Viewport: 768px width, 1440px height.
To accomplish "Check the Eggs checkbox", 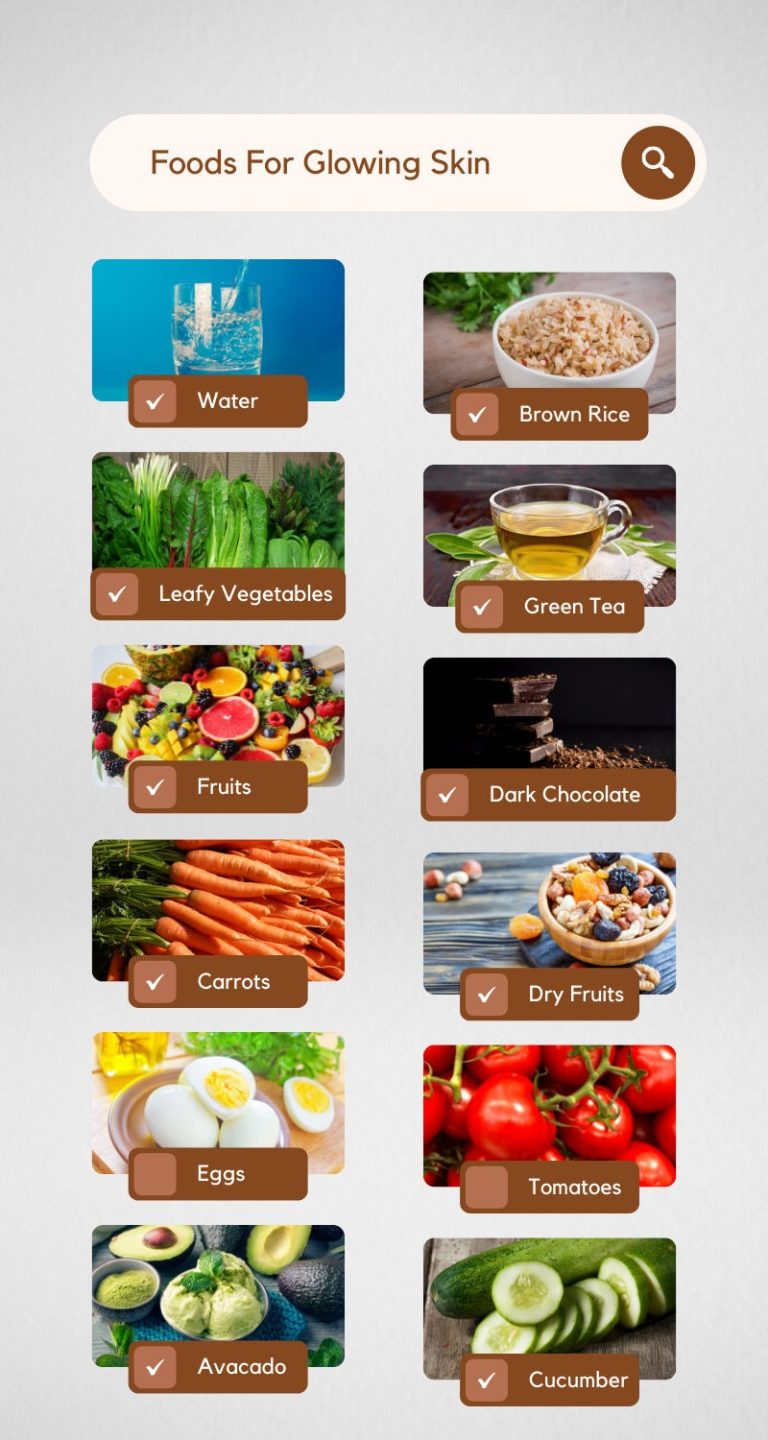I will pyautogui.click(x=155, y=1174).
